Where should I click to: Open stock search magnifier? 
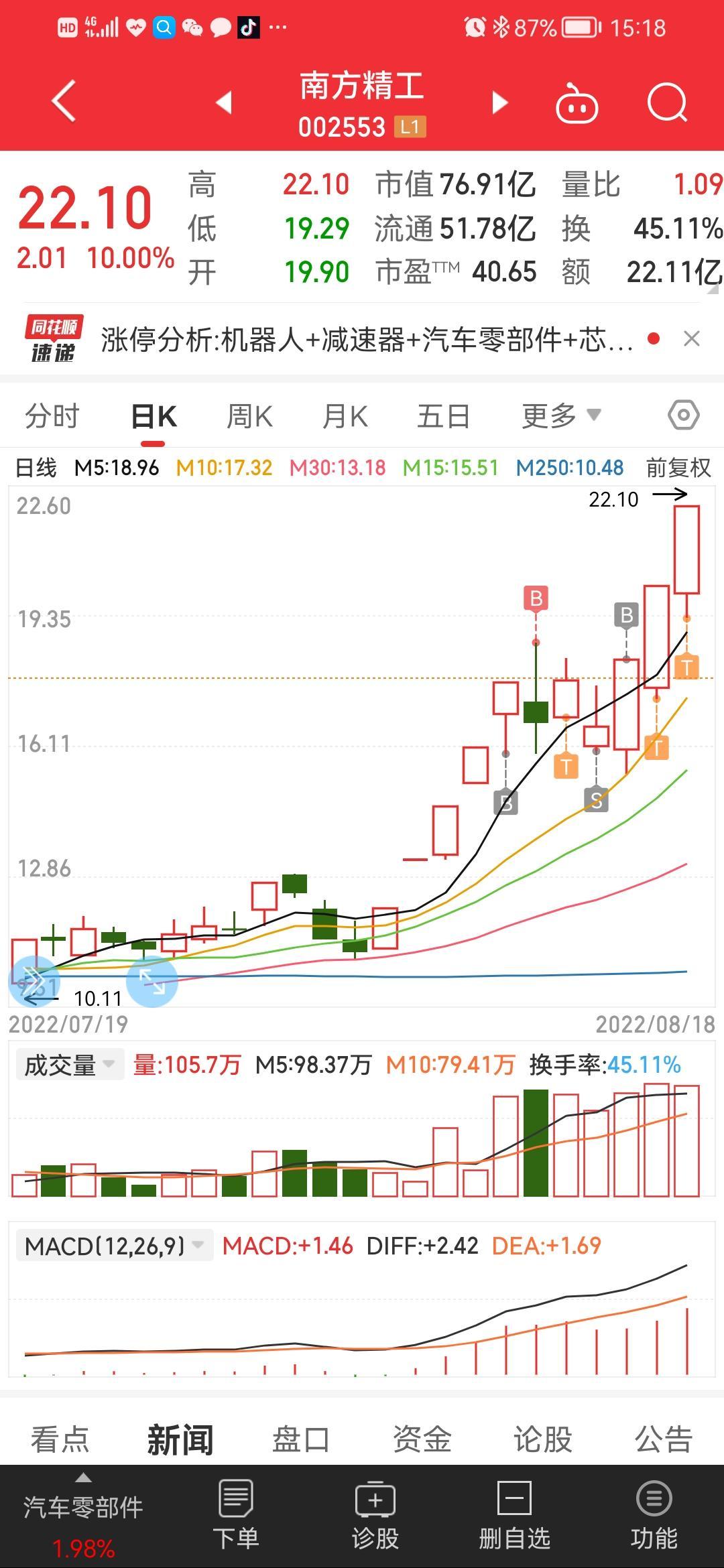pos(668,103)
